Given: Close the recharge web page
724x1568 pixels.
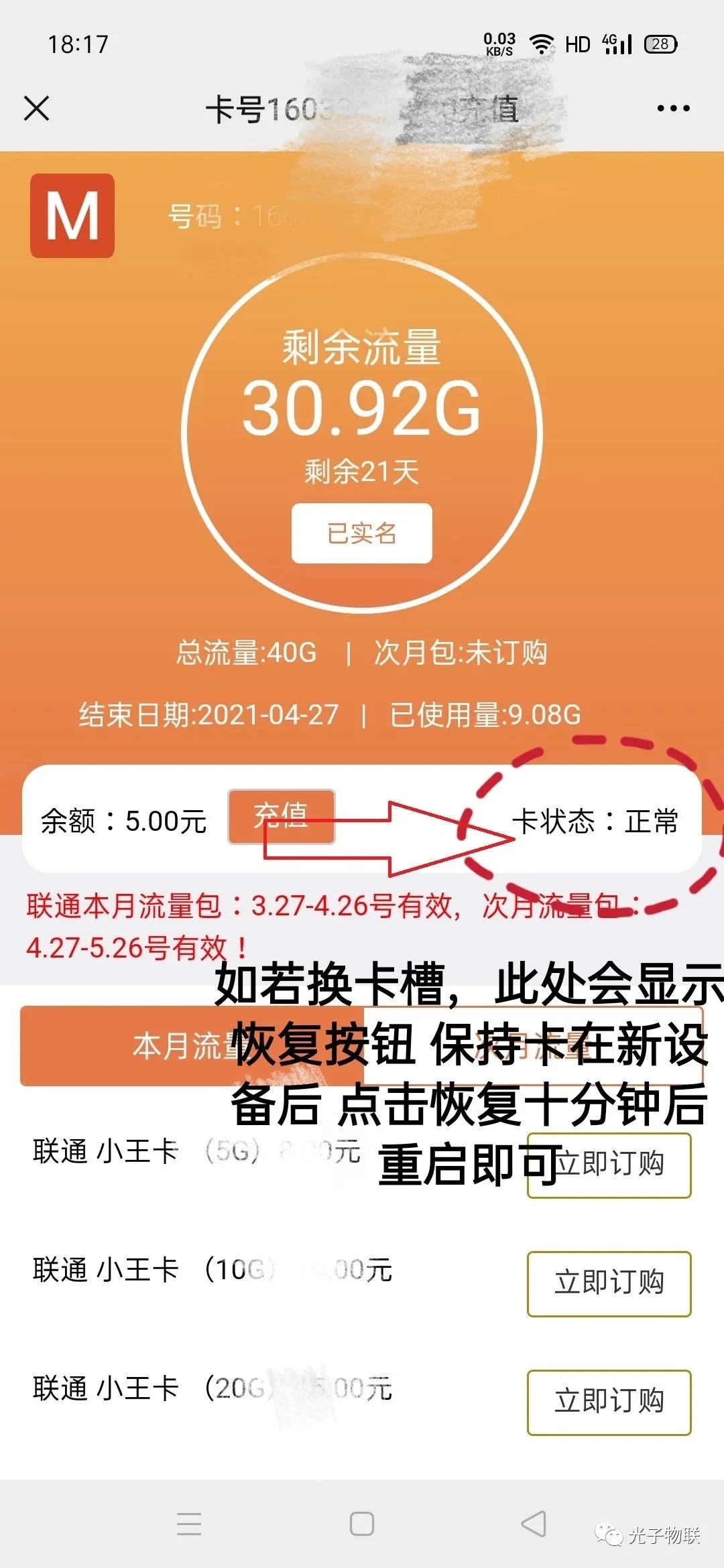Looking at the screenshot, I should [x=37, y=108].
